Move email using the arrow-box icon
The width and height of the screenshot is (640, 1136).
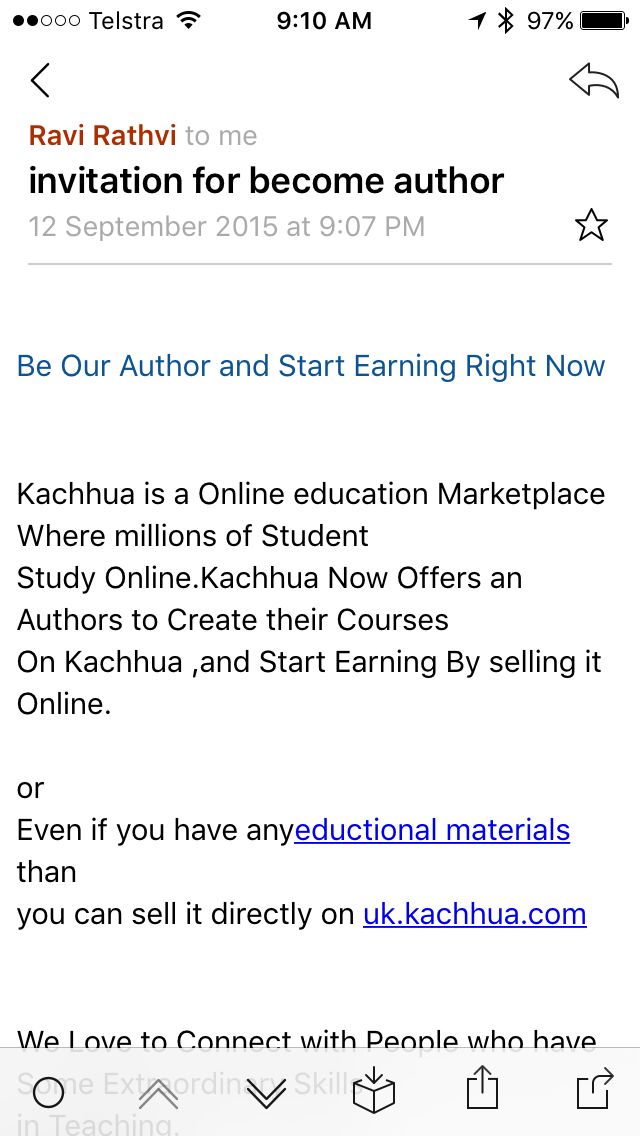pos(594,1090)
